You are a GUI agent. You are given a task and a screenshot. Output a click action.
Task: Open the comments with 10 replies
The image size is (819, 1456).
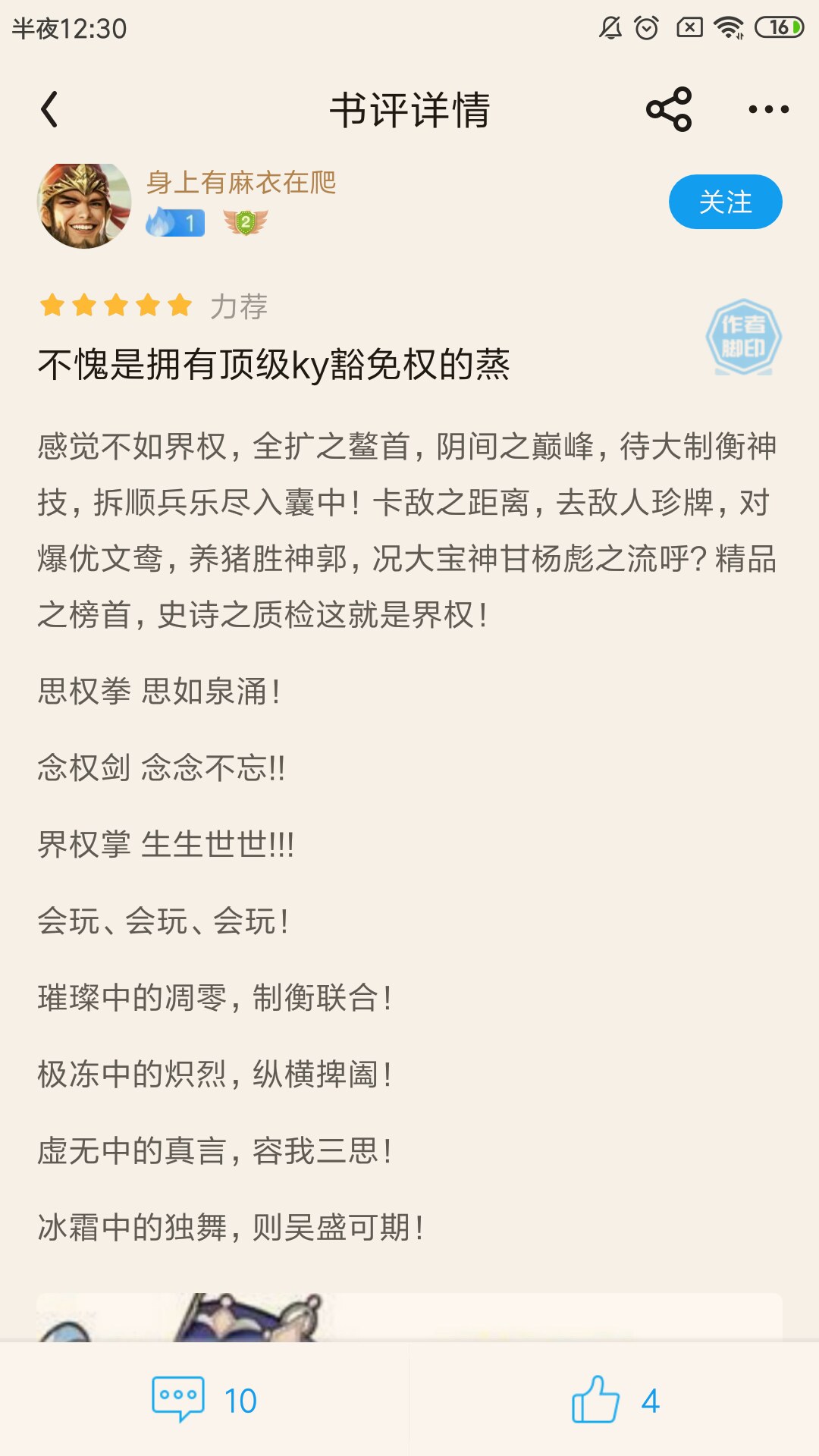(x=205, y=1400)
